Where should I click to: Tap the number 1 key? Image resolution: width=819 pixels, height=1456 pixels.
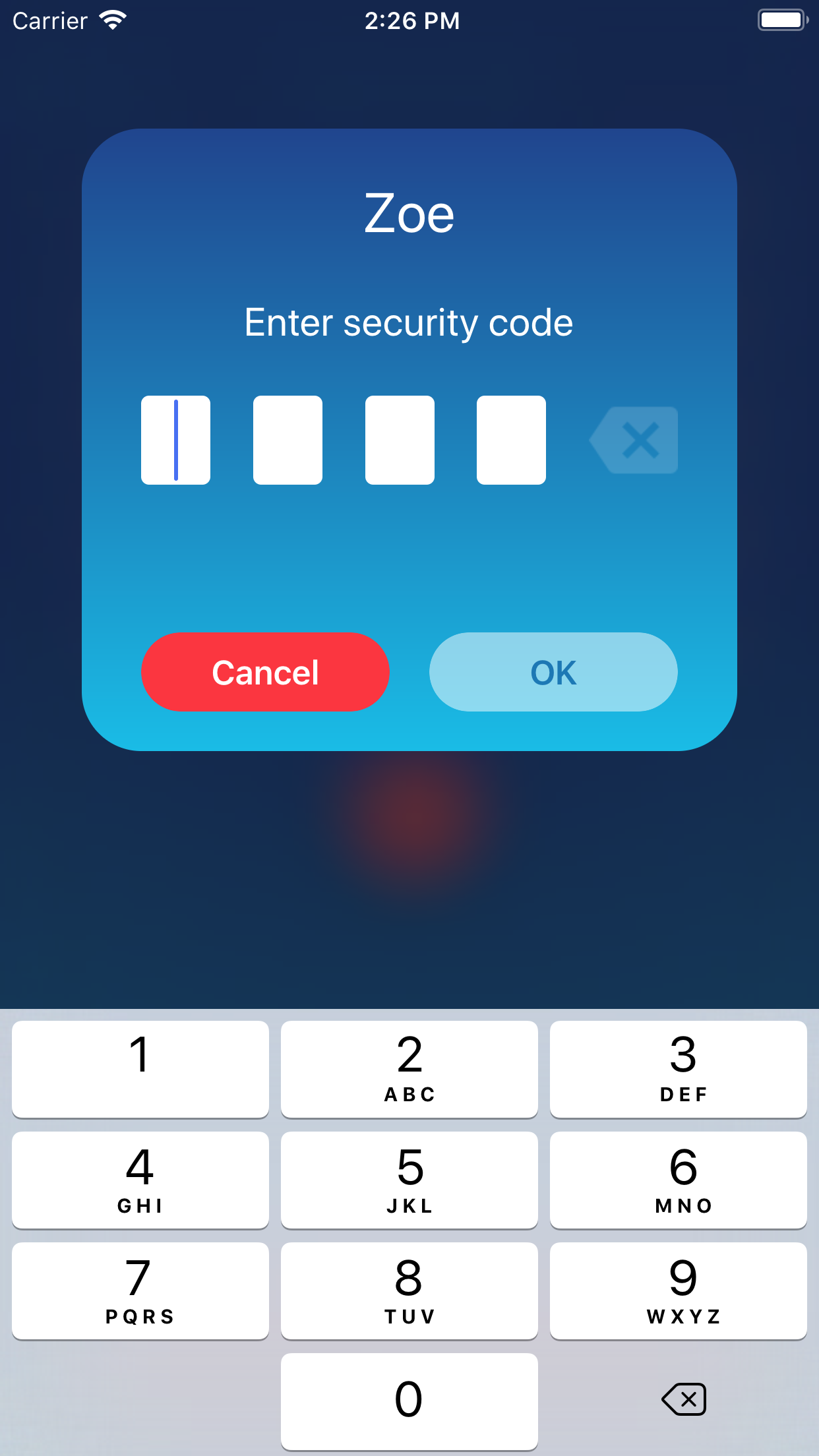[x=140, y=1068]
